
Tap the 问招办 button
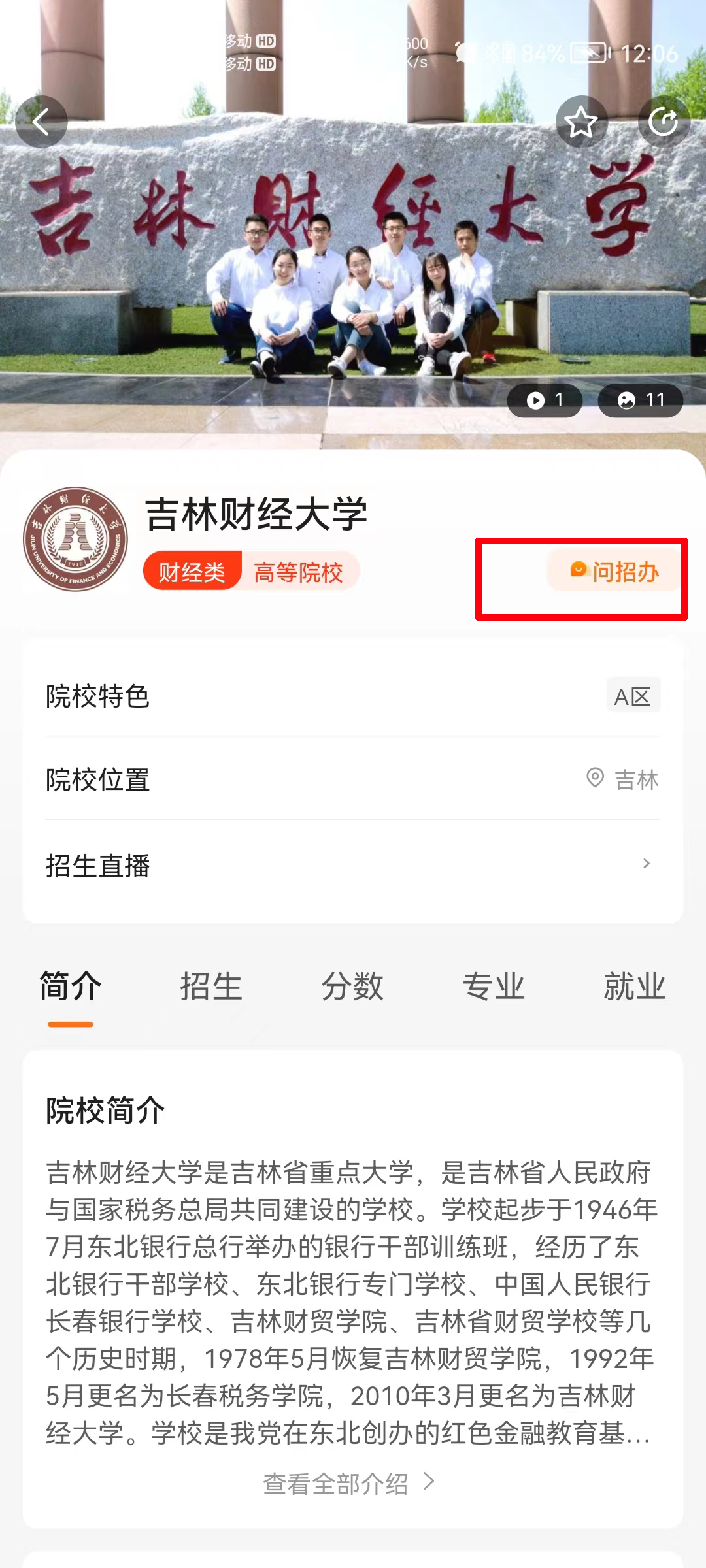tap(614, 572)
